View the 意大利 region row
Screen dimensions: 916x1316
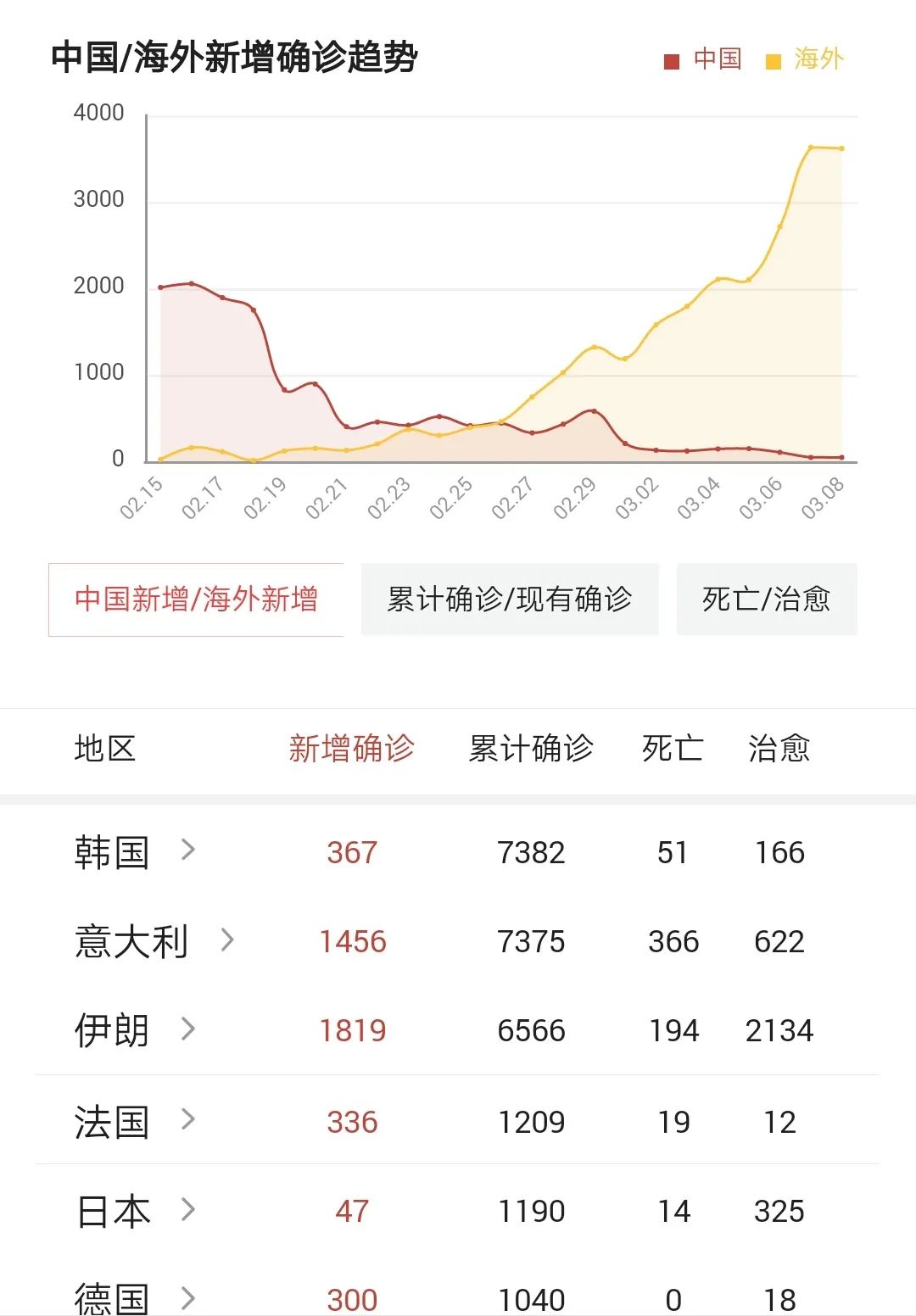154,940
